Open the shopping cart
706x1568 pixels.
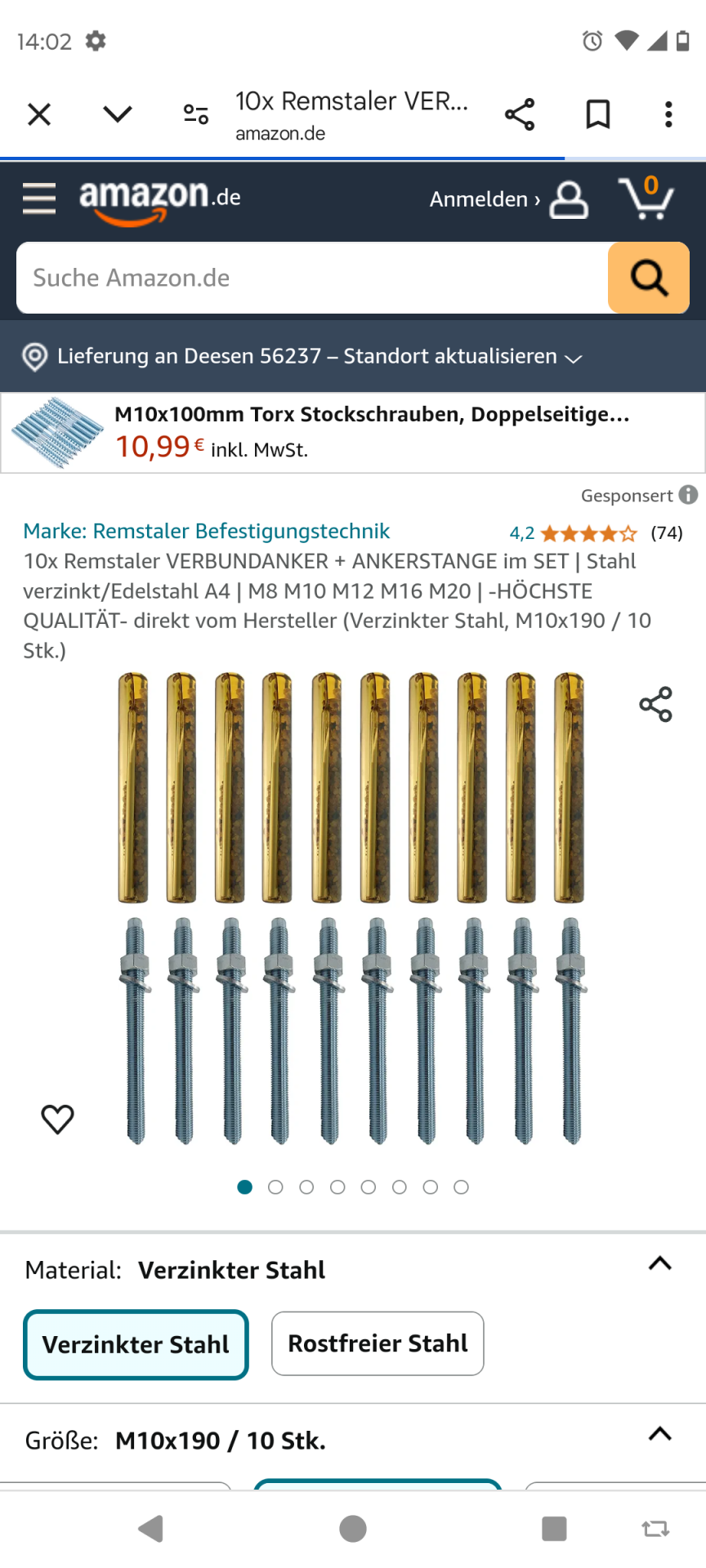(x=646, y=198)
